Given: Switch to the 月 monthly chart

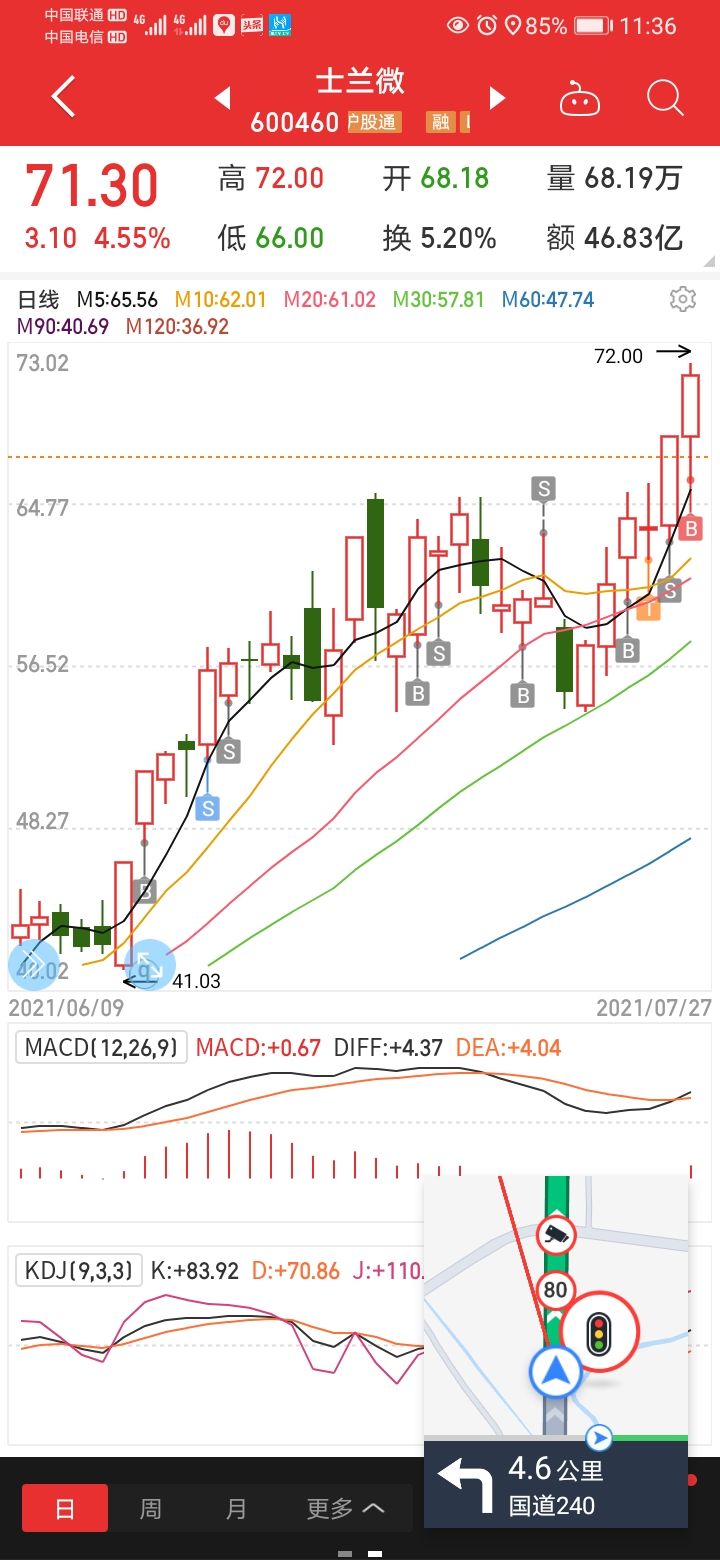Looking at the screenshot, I should 236,1508.
